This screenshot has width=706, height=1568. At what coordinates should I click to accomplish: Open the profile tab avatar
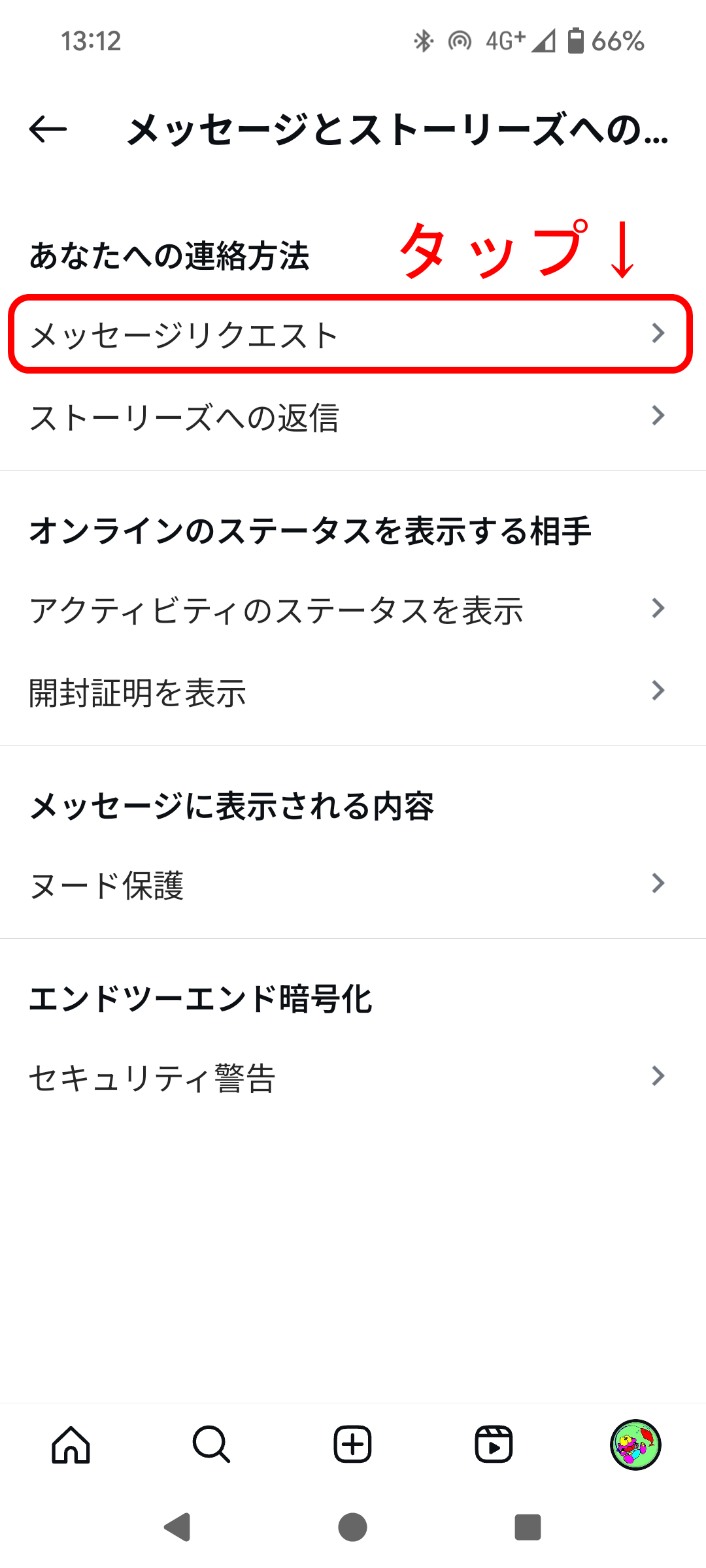[635, 1444]
